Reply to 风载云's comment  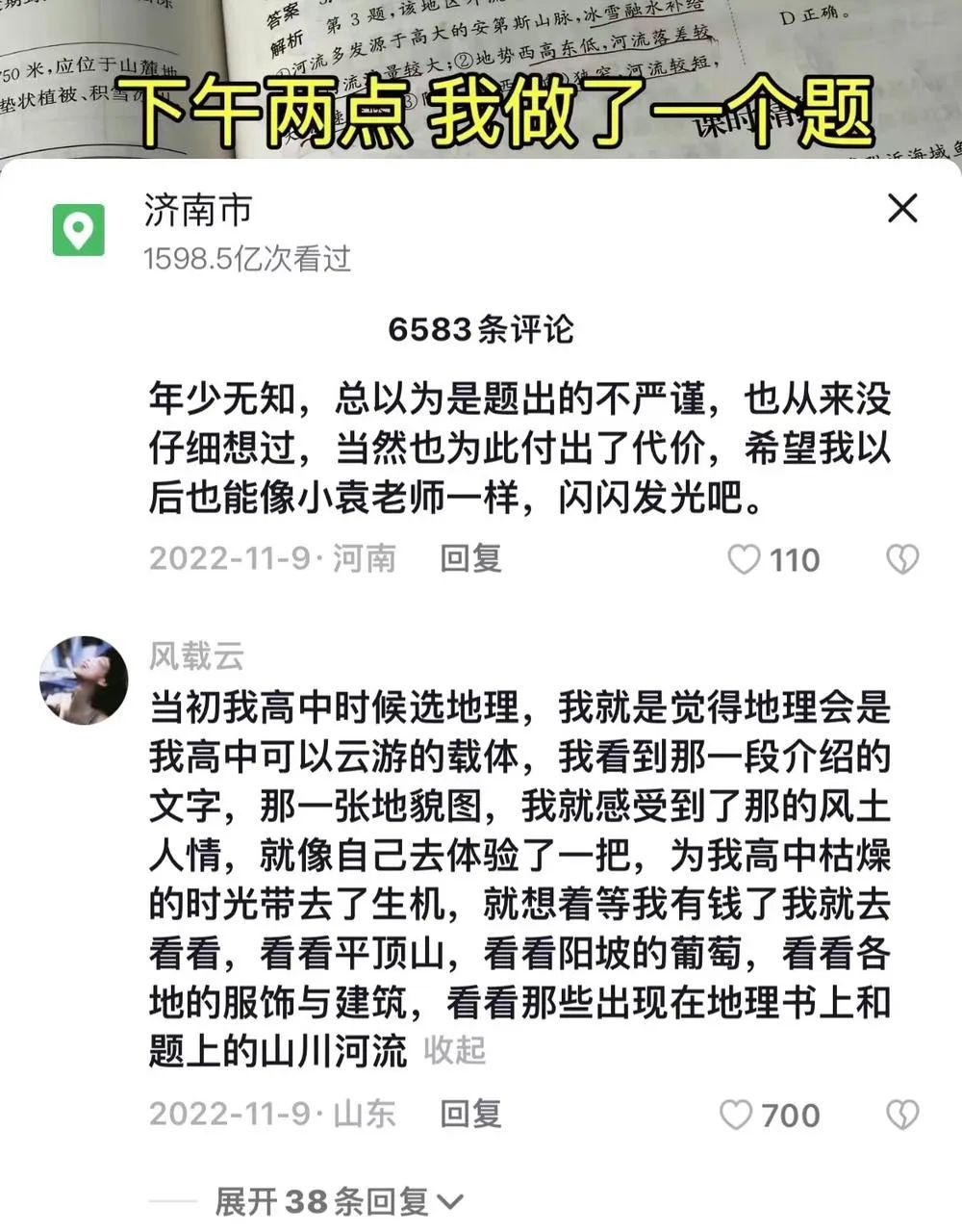pos(473,1115)
